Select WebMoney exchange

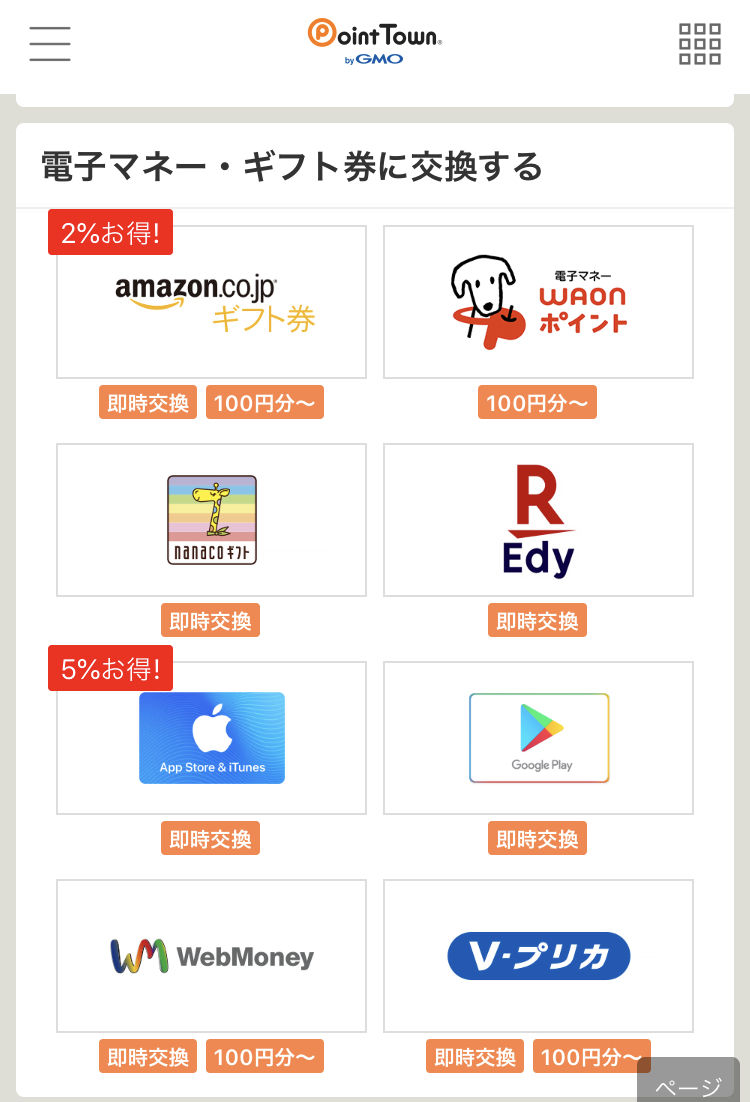212,956
